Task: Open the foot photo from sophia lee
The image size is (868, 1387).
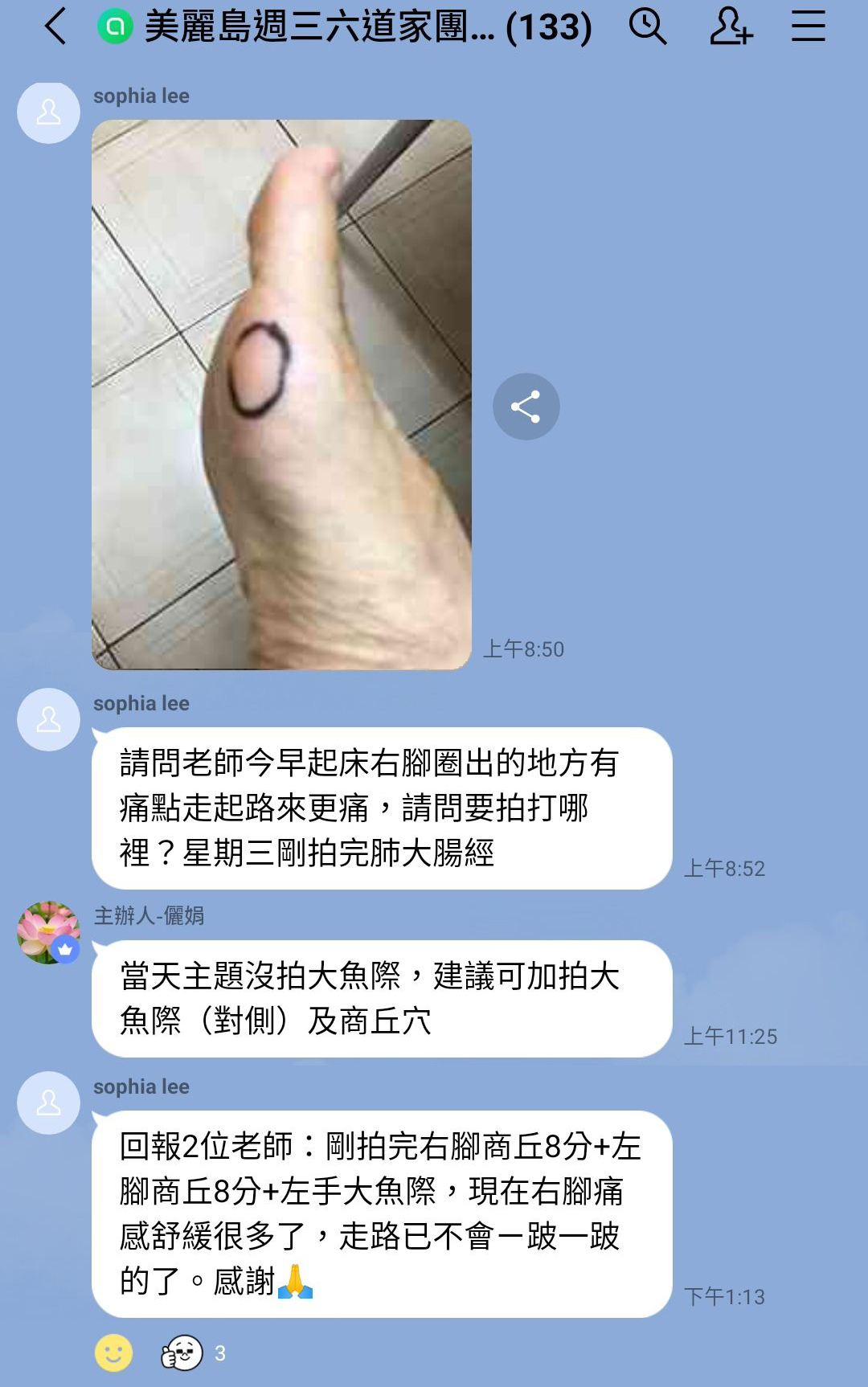Action: pos(281,394)
